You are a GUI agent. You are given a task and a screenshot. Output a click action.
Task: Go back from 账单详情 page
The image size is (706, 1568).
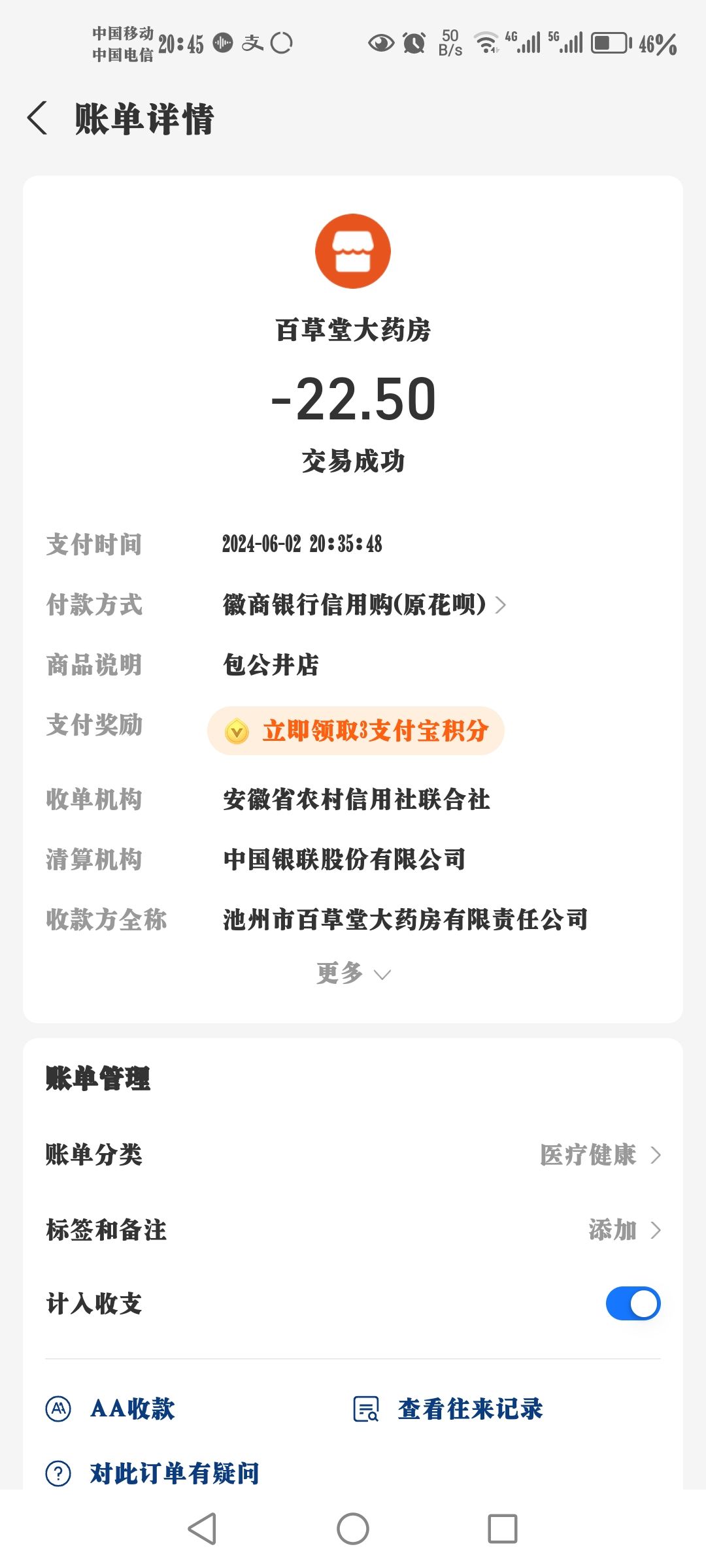[38, 118]
